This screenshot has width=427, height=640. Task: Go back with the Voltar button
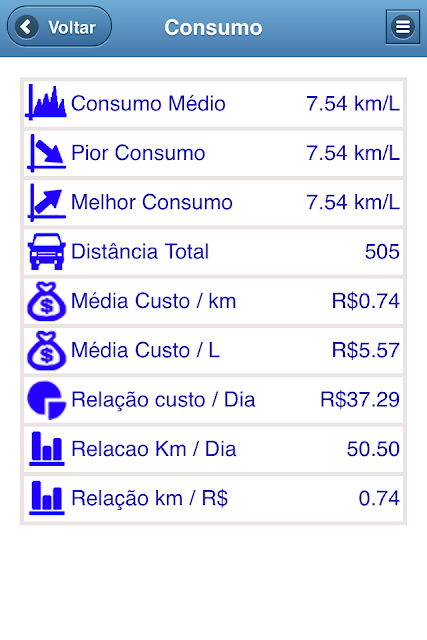[59, 27]
